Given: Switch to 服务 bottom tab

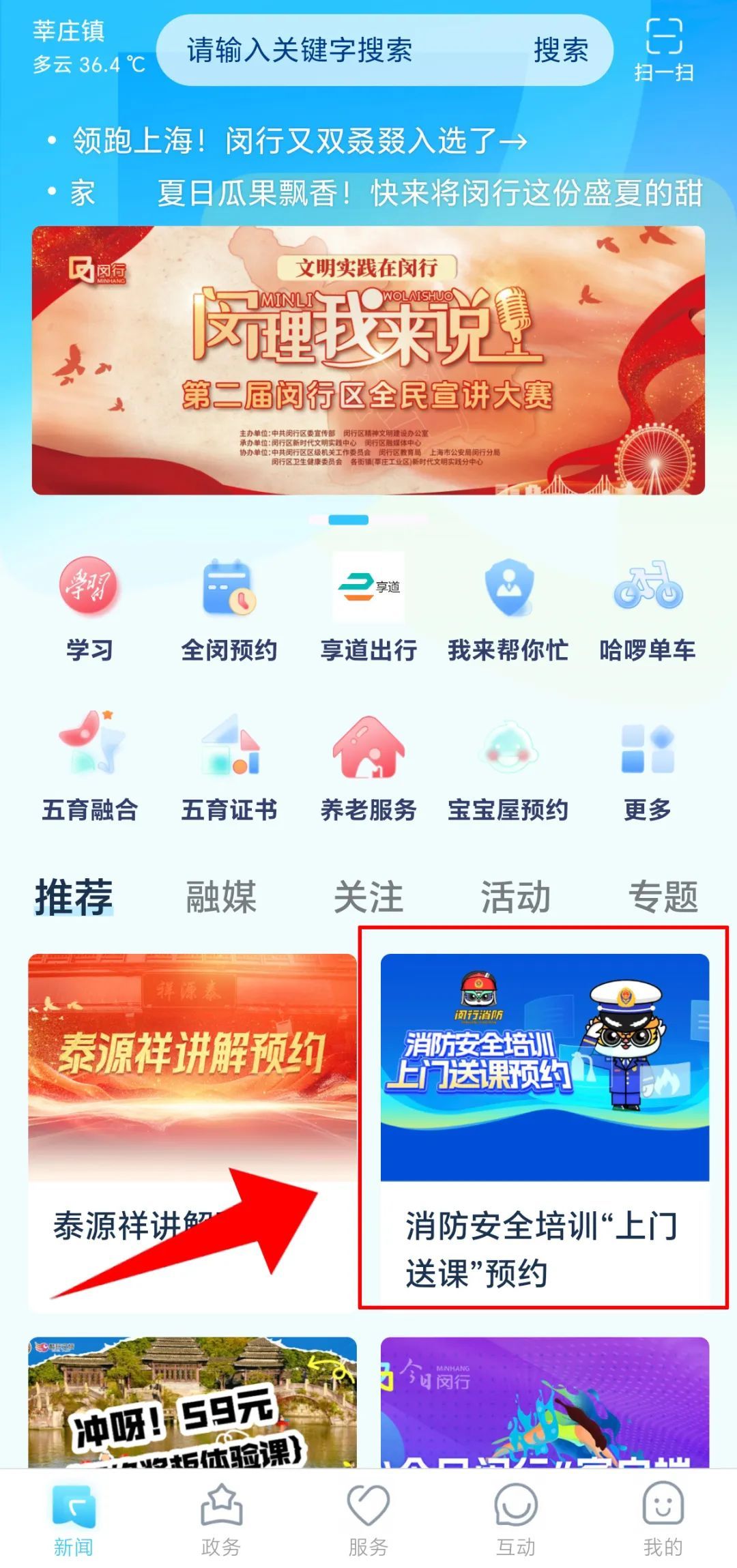Looking at the screenshot, I should click(369, 1518).
